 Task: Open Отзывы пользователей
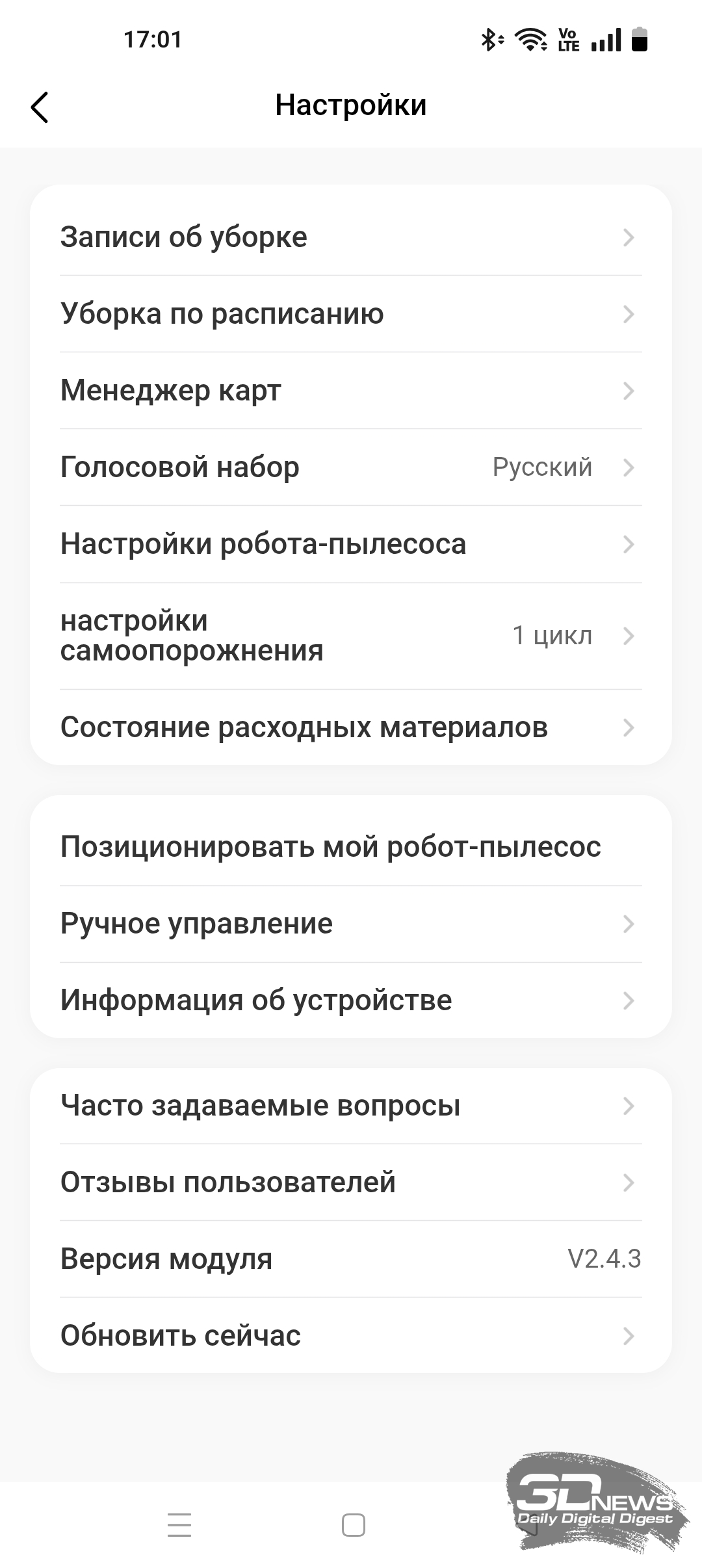tap(351, 1183)
